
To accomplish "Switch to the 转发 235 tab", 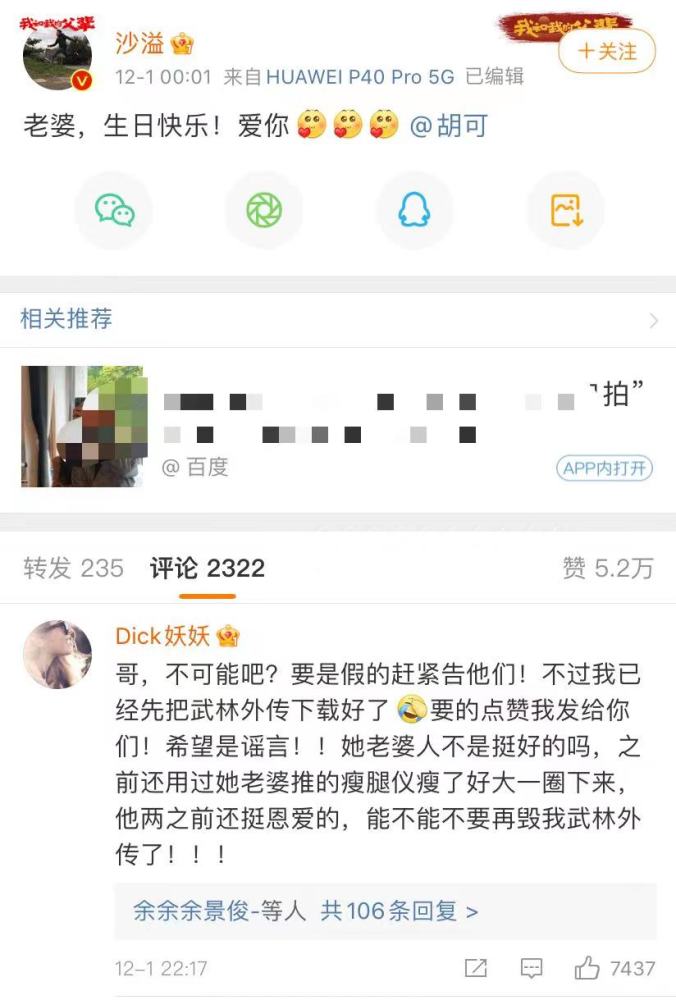I will click(x=73, y=569).
